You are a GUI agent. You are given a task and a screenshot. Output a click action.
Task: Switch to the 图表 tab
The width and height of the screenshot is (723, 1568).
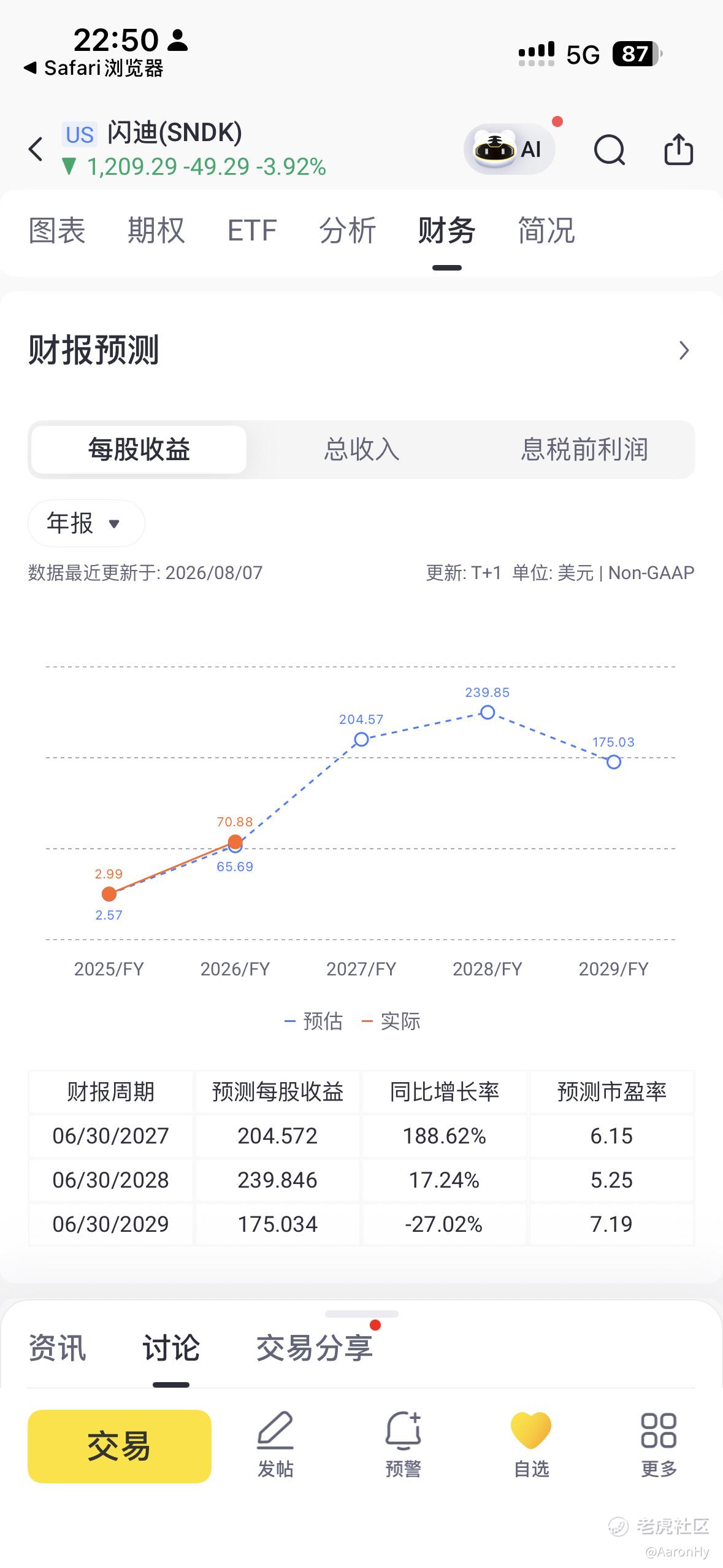57,231
